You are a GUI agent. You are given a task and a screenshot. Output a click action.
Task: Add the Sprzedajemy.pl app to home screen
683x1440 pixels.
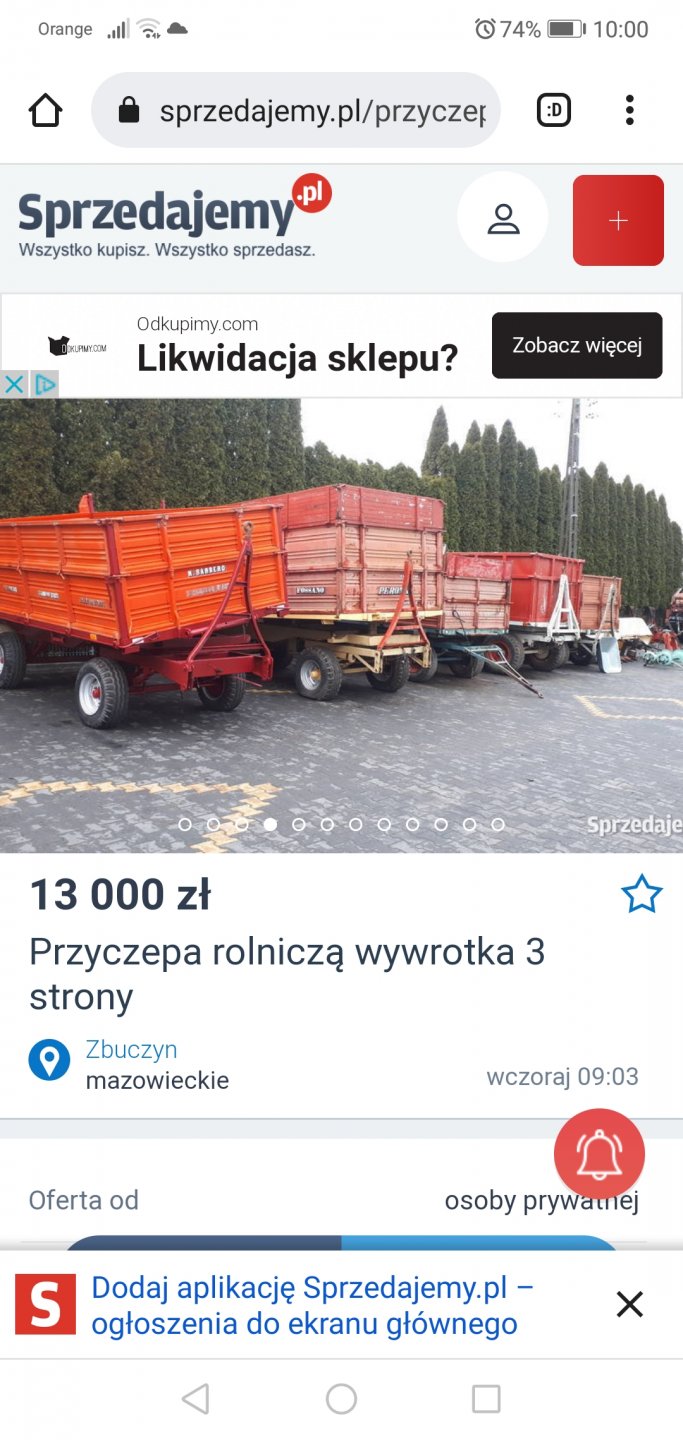[312, 1305]
